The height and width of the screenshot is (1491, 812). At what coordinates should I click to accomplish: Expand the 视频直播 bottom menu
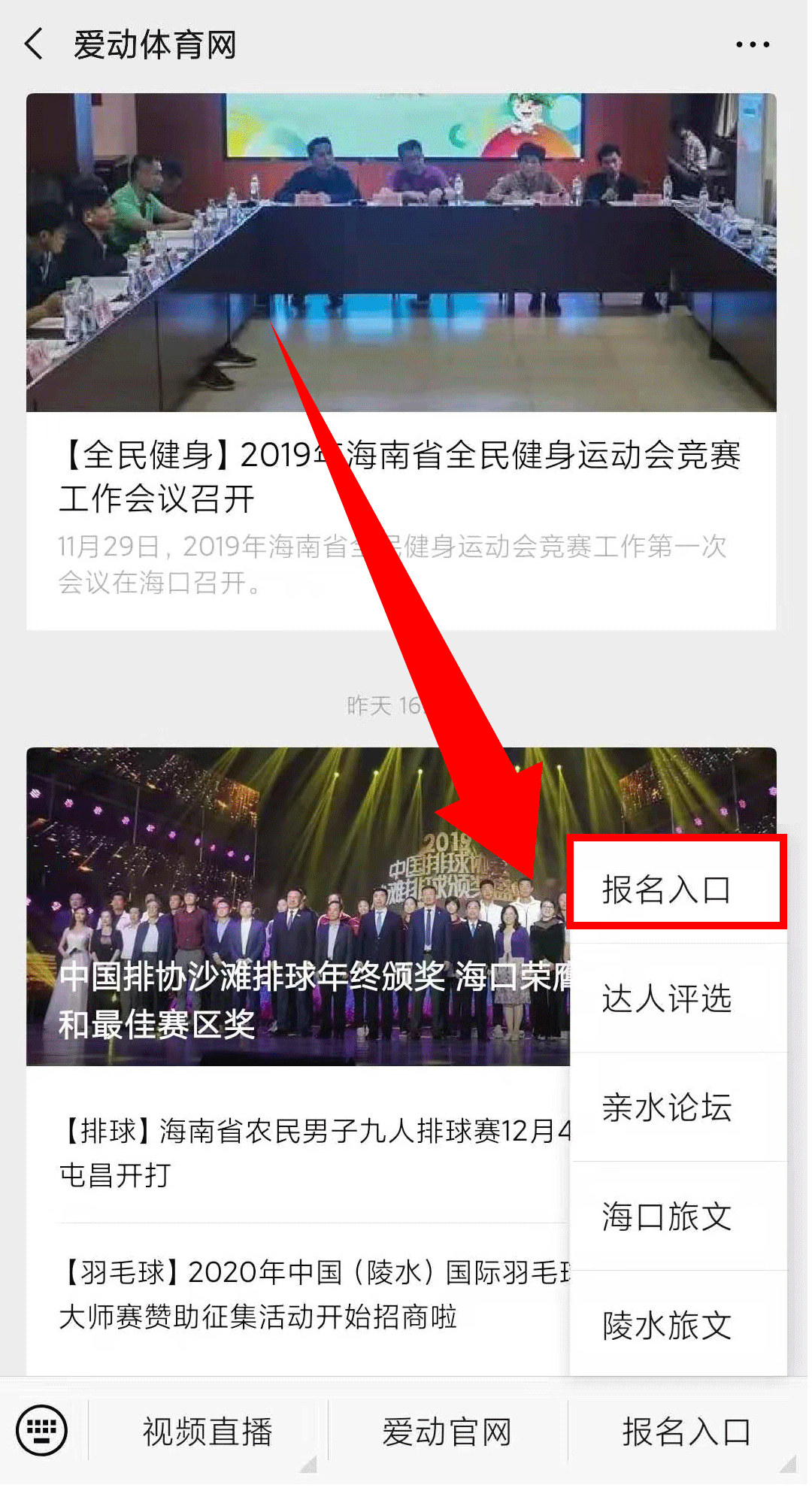tap(208, 1432)
